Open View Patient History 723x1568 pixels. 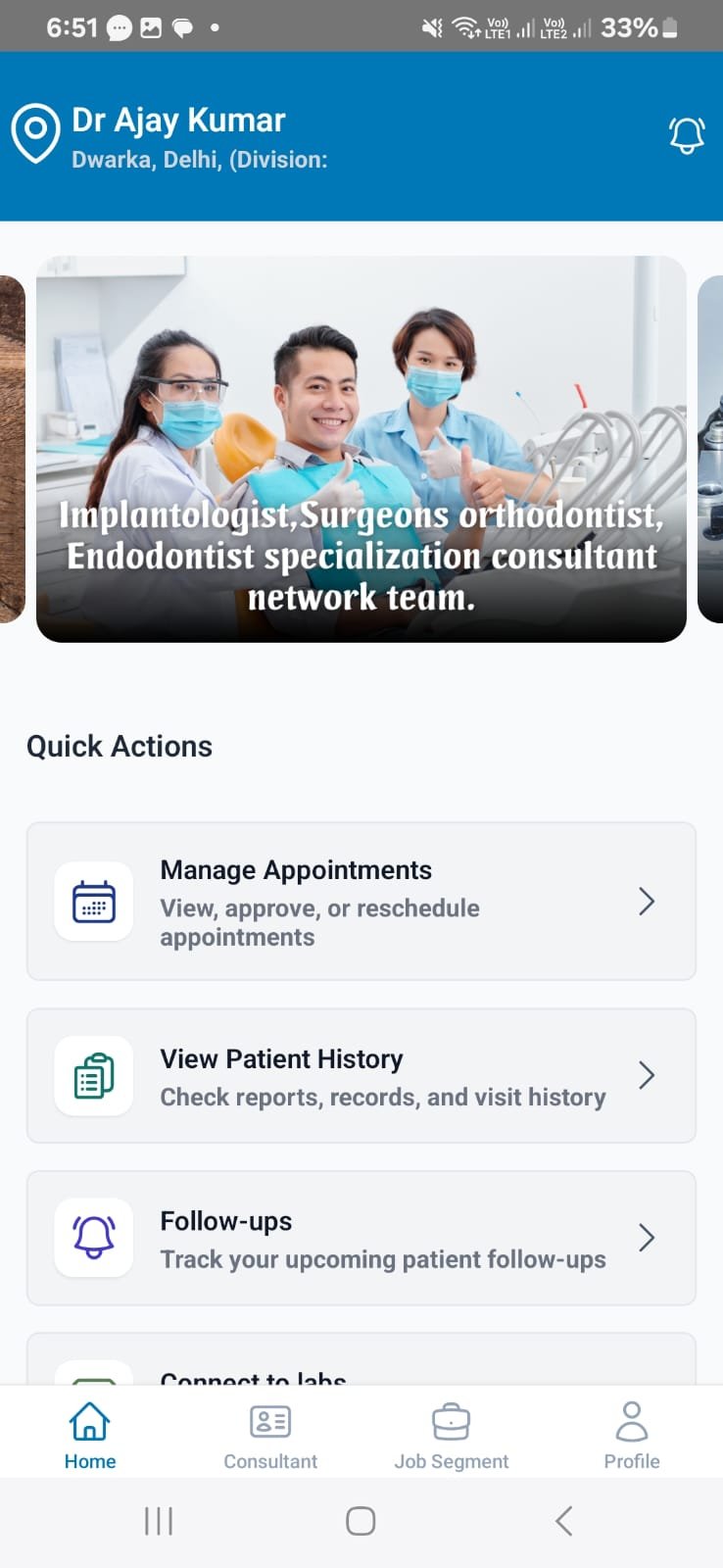pyautogui.click(x=361, y=1076)
